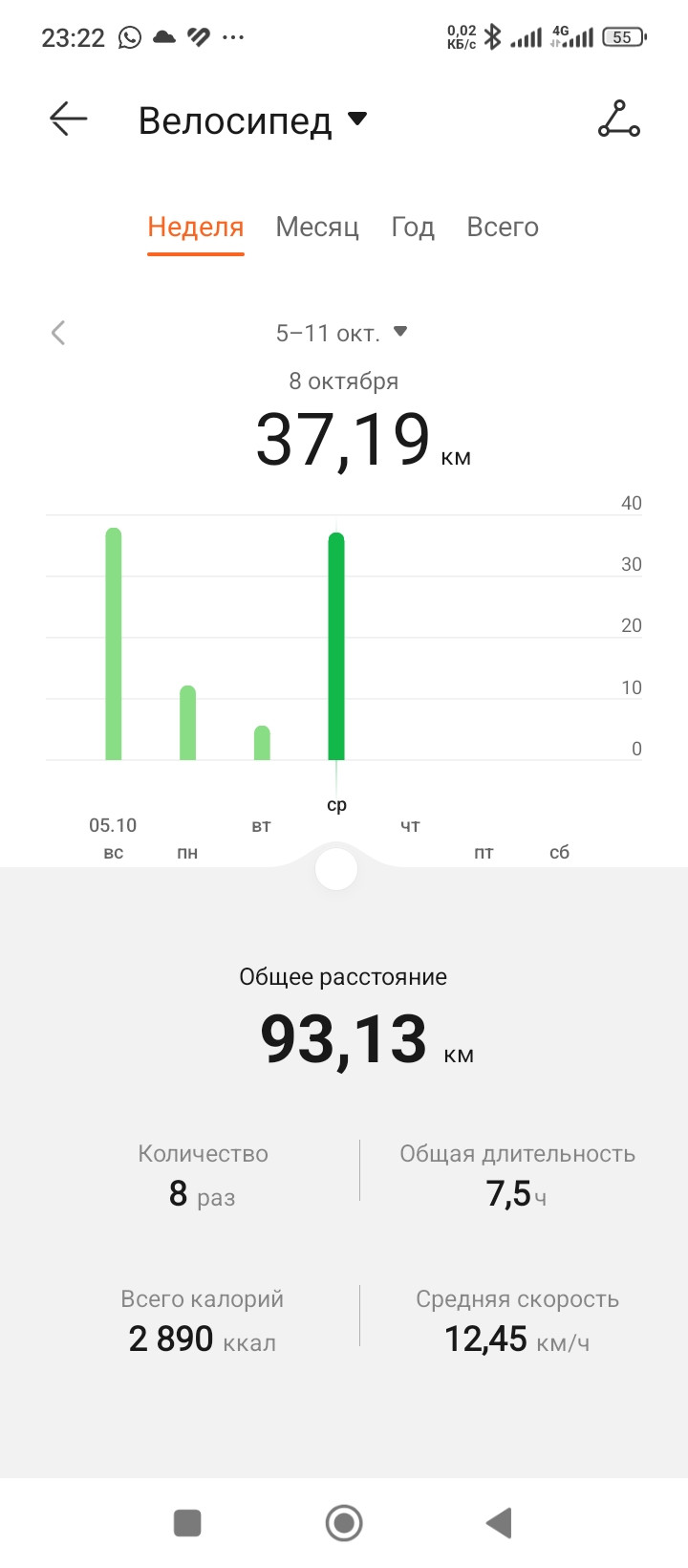Viewport: 688px width, 1568px height.
Task: Select Sunday 05.10 bar in chart
Action: coord(114,643)
